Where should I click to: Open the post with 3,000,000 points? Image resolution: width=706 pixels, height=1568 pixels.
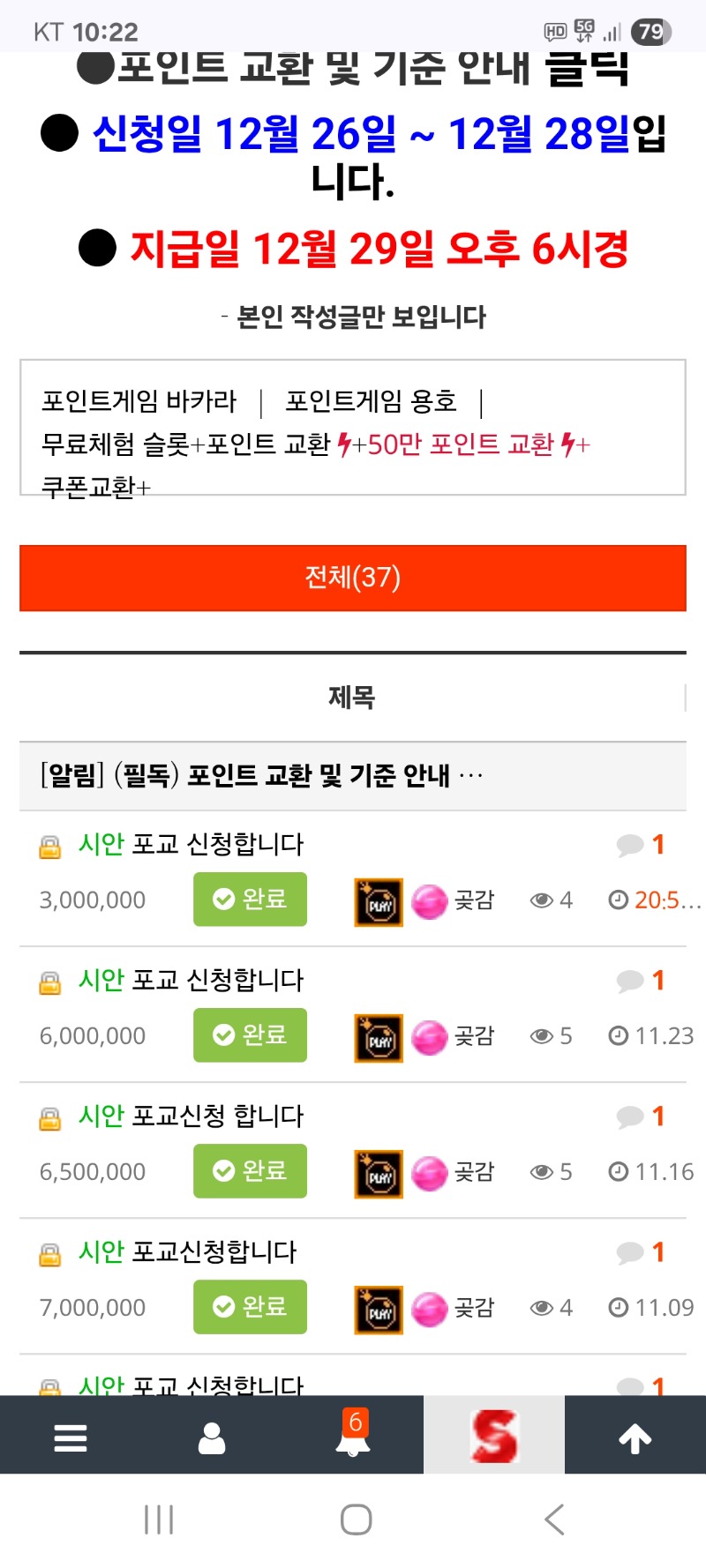(191, 845)
